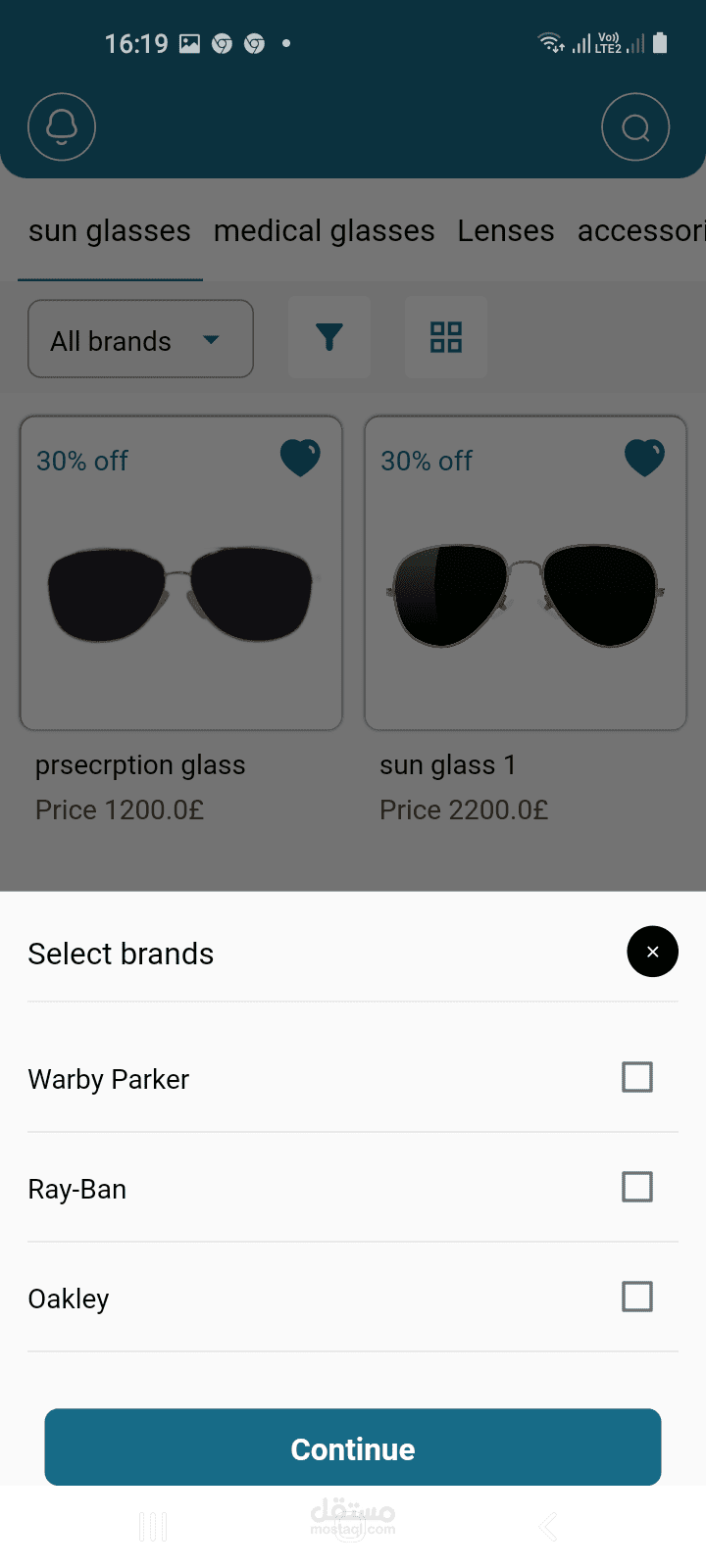Expand the All brands dropdown

click(x=140, y=340)
